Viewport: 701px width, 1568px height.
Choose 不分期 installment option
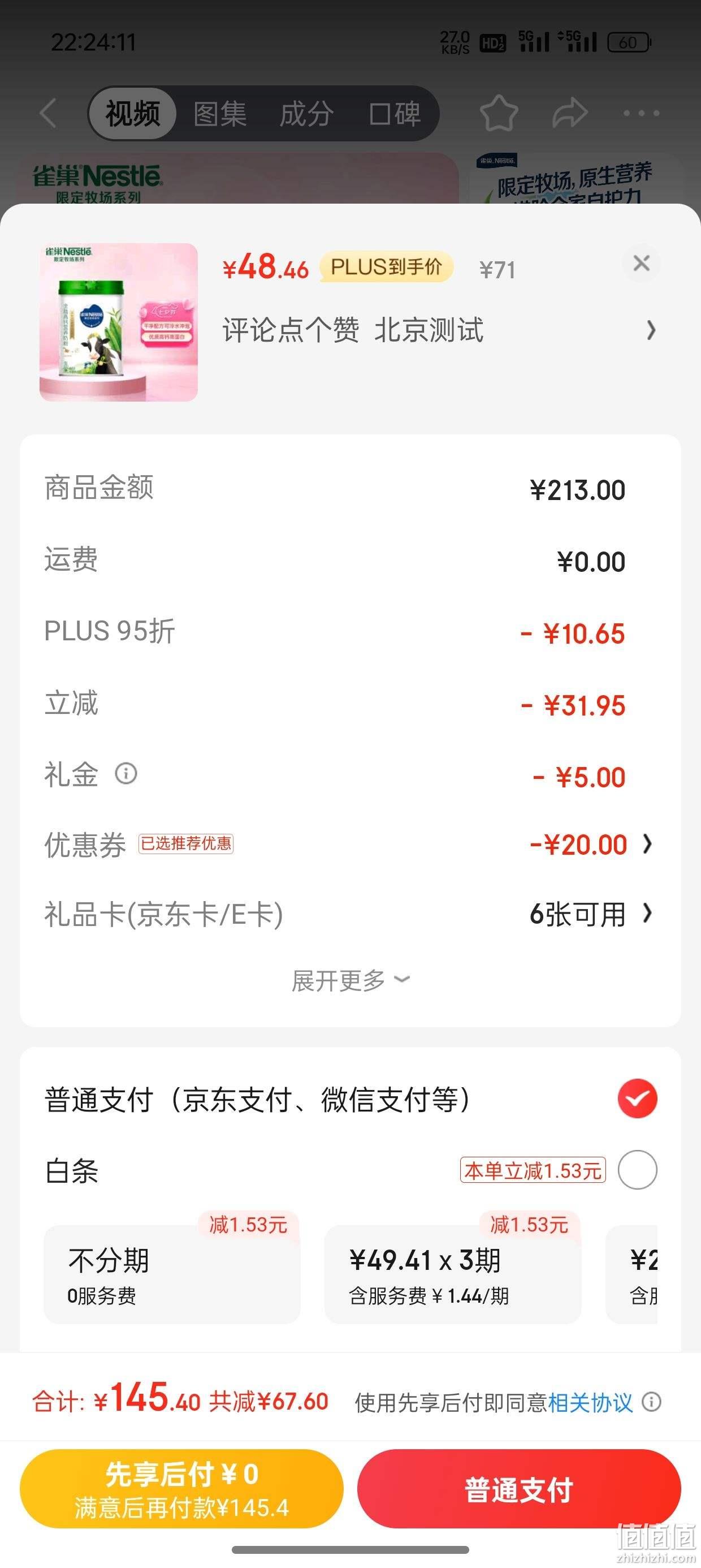point(172,1274)
